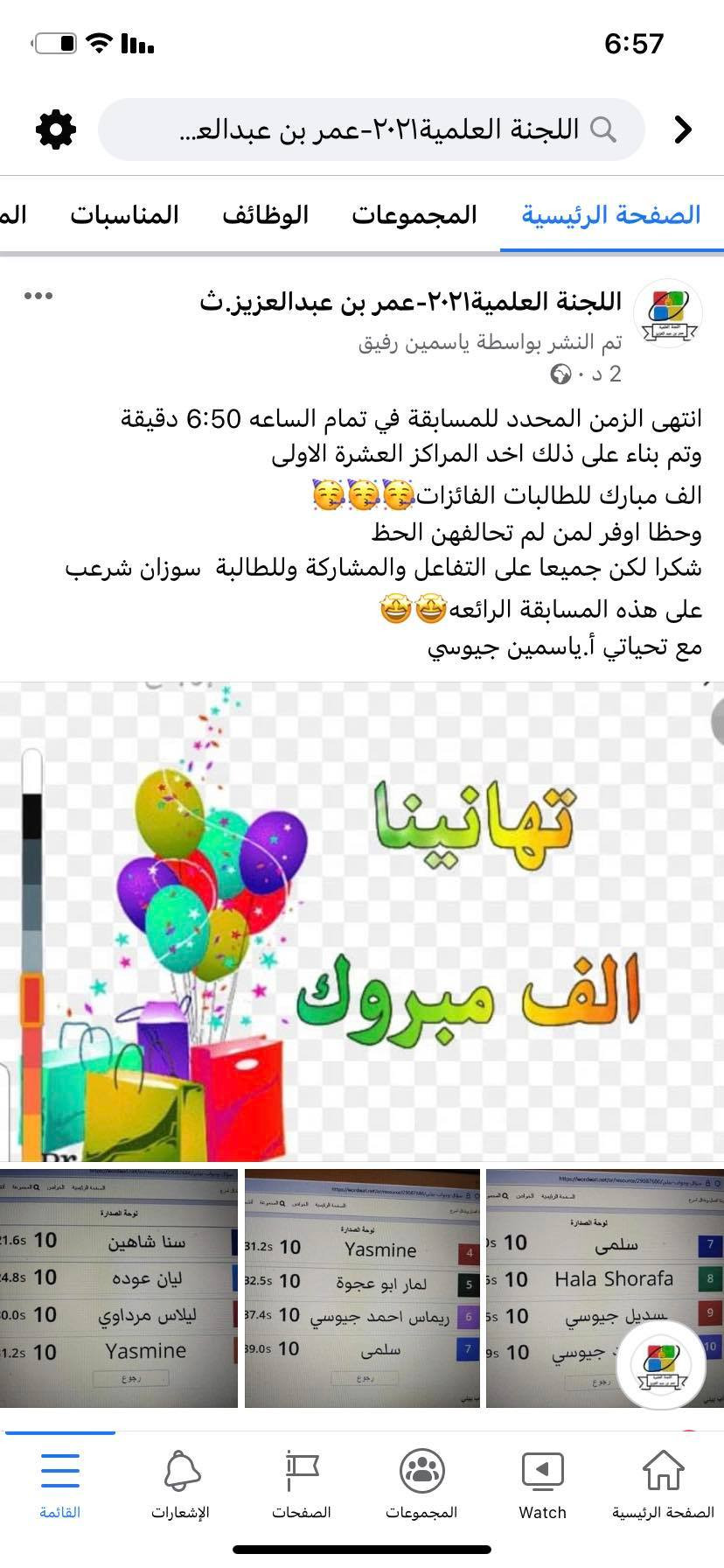Viewport: 724px width, 1568px height.
Task: Switch to the الوظائف top tab
Action: click(266, 214)
